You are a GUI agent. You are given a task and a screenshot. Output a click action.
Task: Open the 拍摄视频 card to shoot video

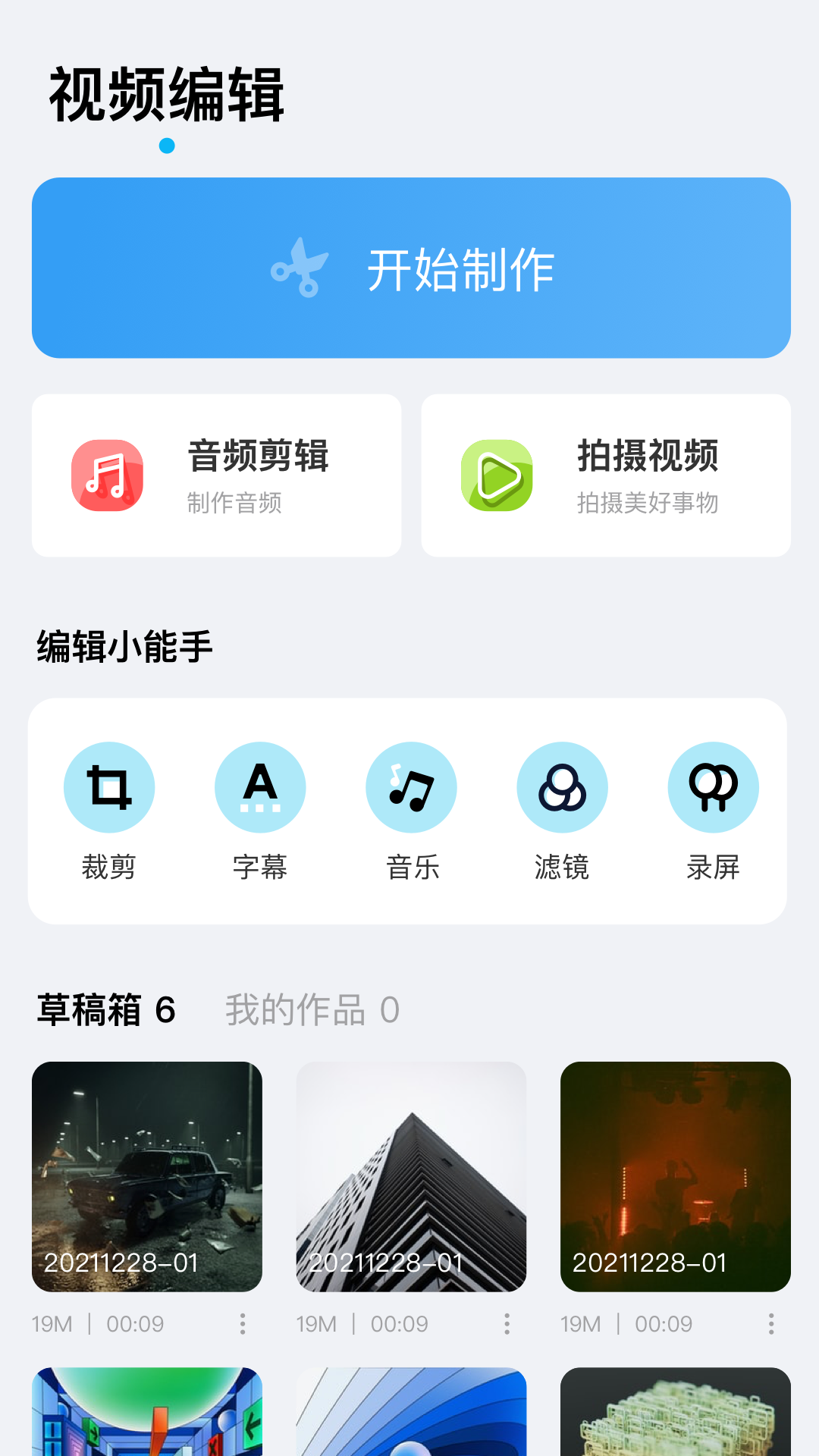point(606,474)
